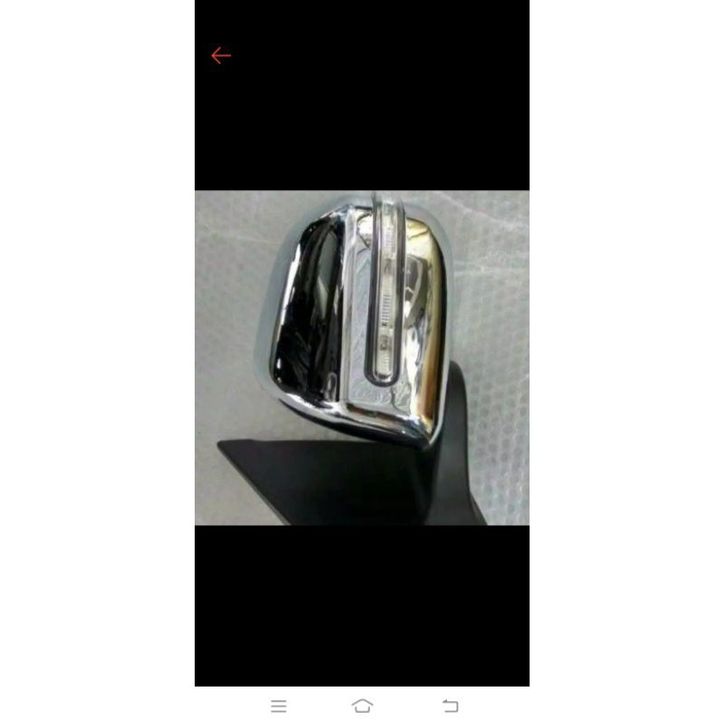Tap the system back button
This screenshot has width=726, height=726.
coord(450,706)
